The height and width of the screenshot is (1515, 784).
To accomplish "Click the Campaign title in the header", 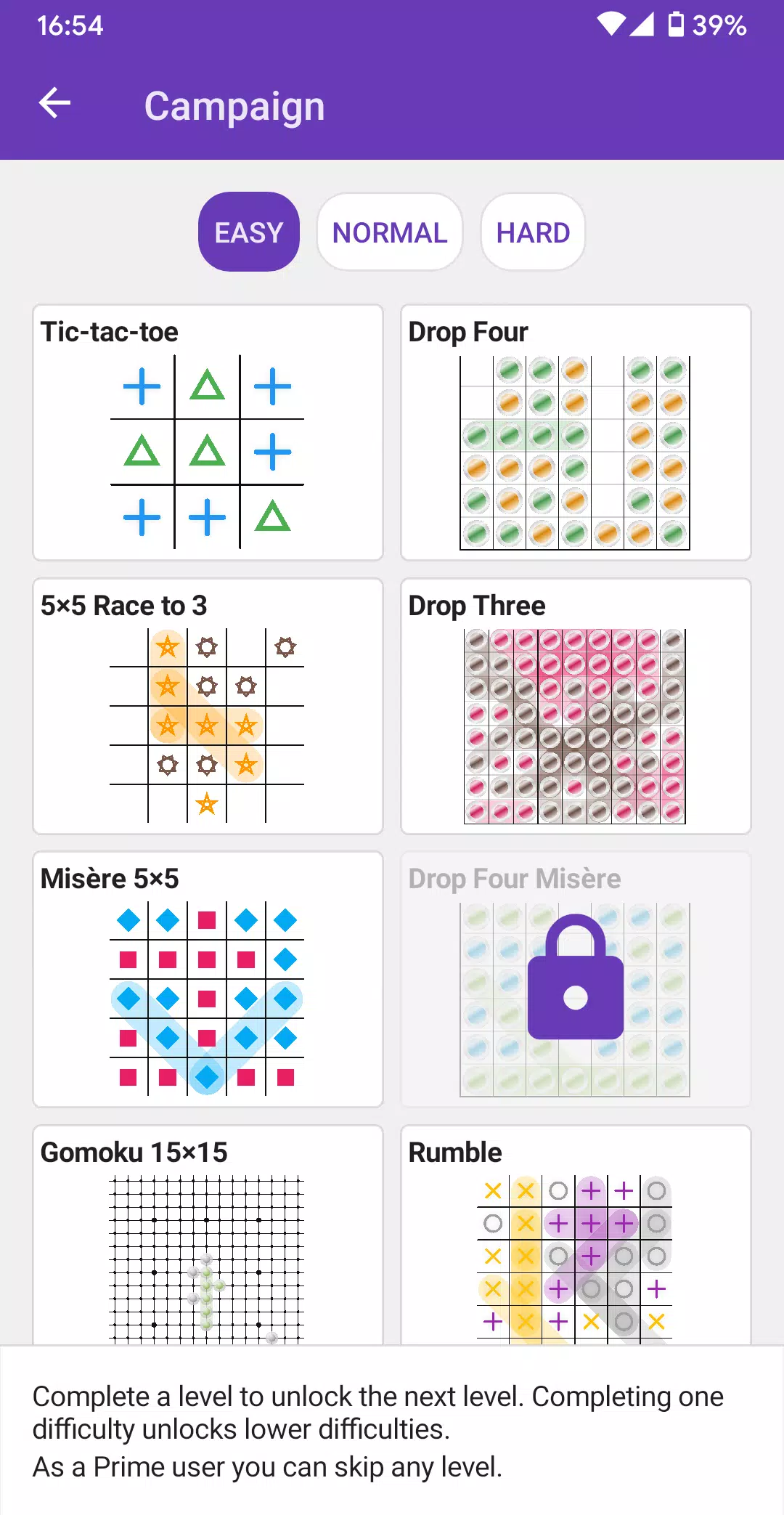I will (x=235, y=105).
